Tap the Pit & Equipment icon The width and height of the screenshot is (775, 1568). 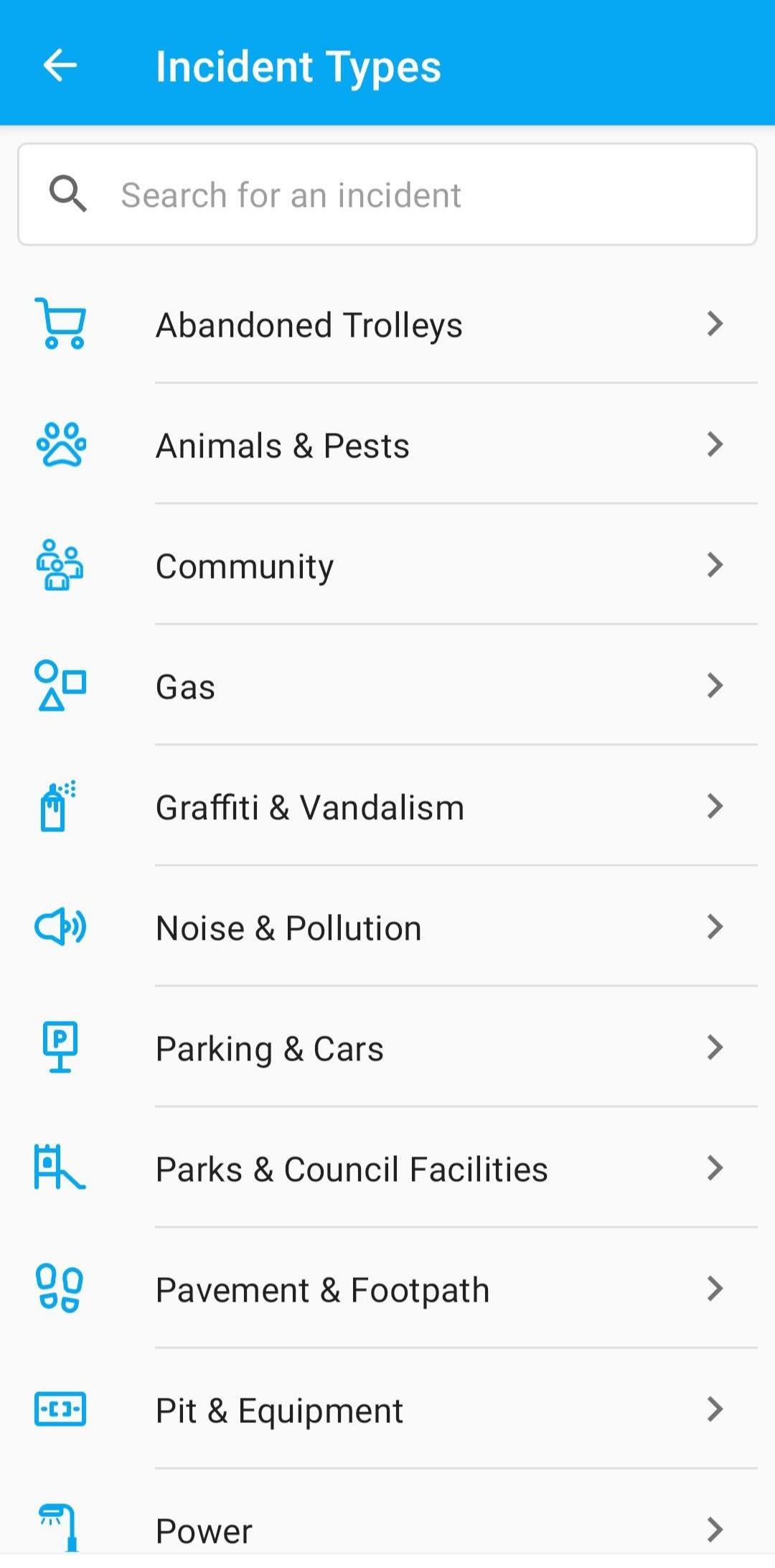tap(61, 1409)
